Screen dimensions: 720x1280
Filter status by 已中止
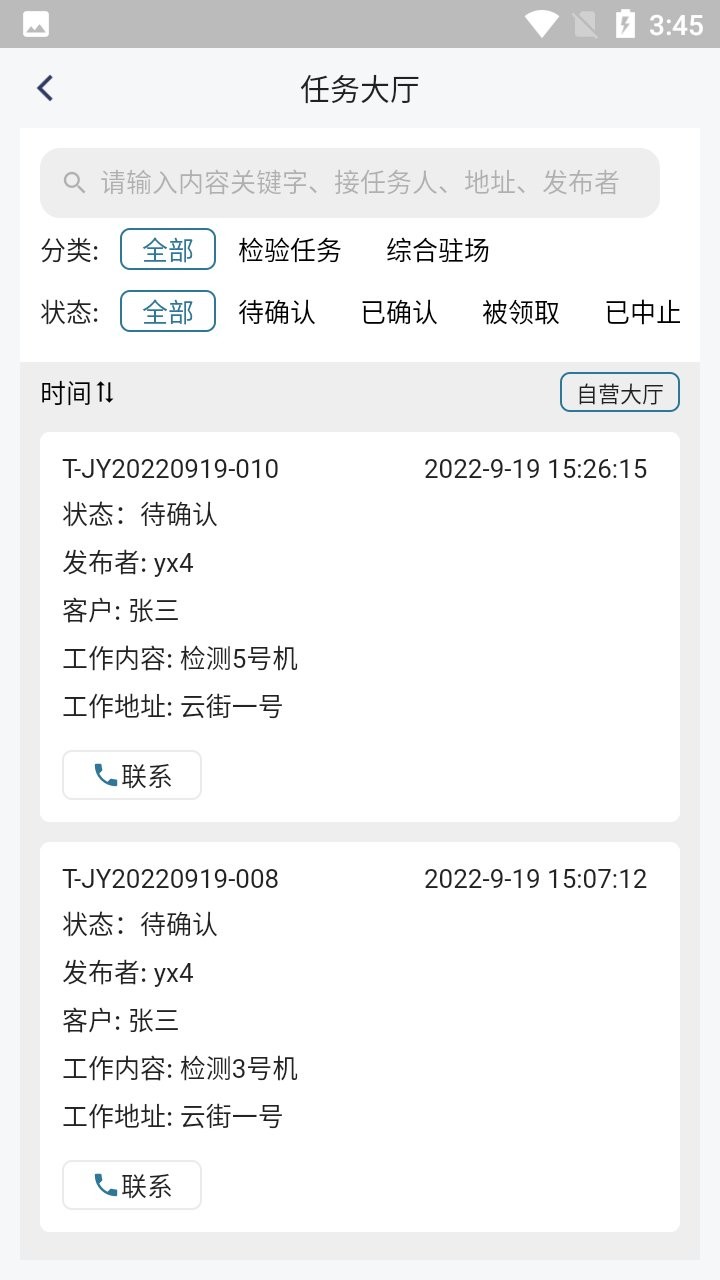click(643, 312)
